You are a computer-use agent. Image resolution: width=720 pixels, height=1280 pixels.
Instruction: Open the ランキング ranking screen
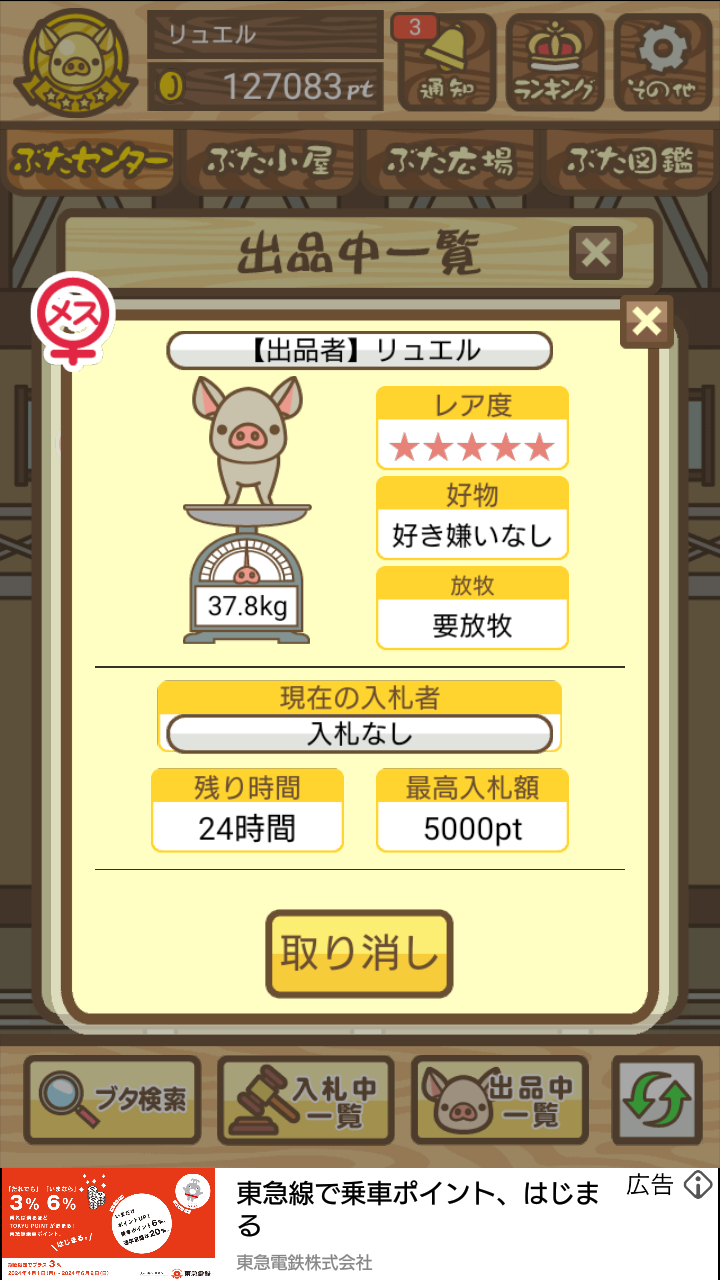(553, 62)
